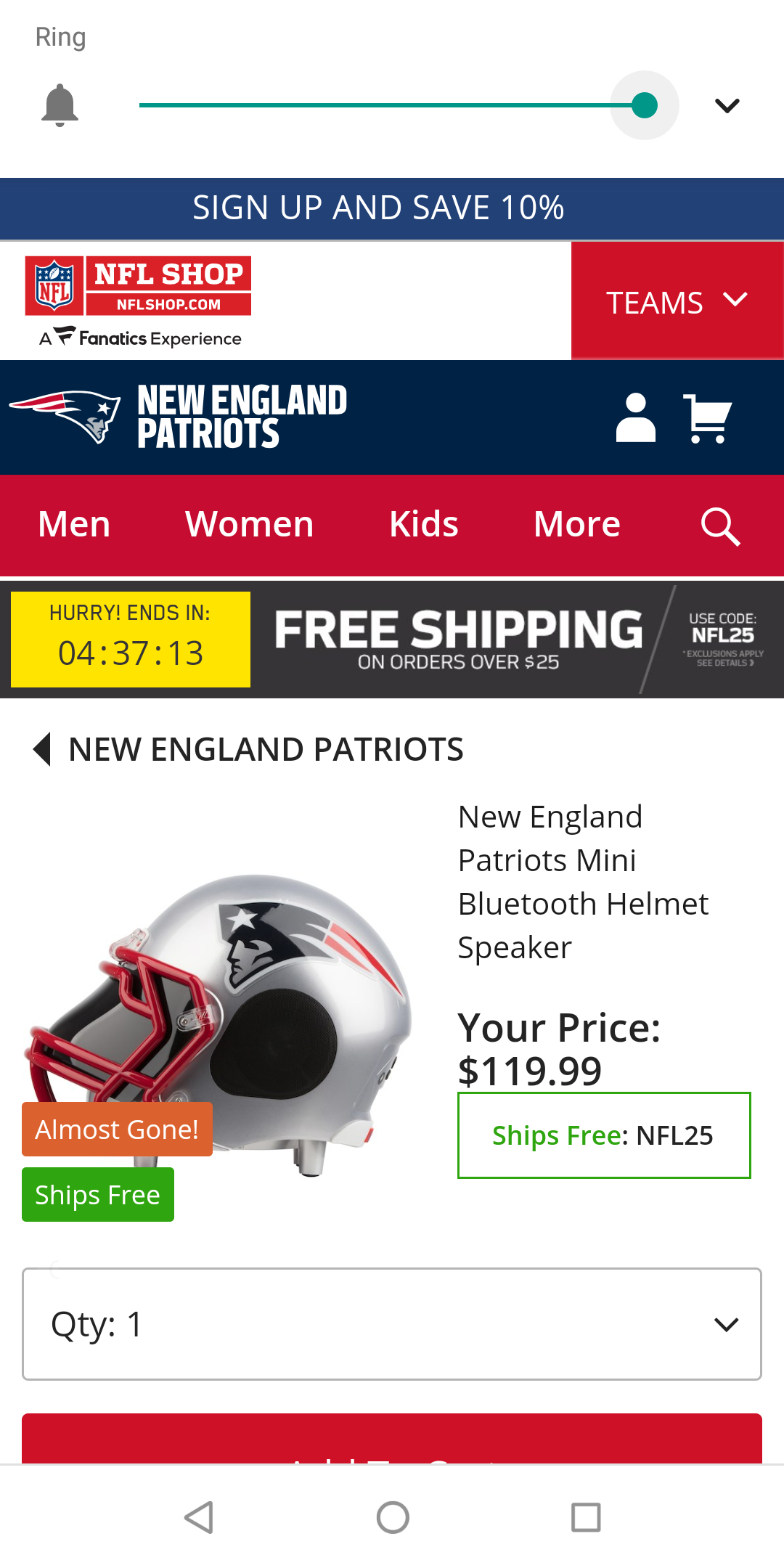Open the Qty quantity dropdown
Viewport: 784px width, 1568px height.
point(392,1324)
